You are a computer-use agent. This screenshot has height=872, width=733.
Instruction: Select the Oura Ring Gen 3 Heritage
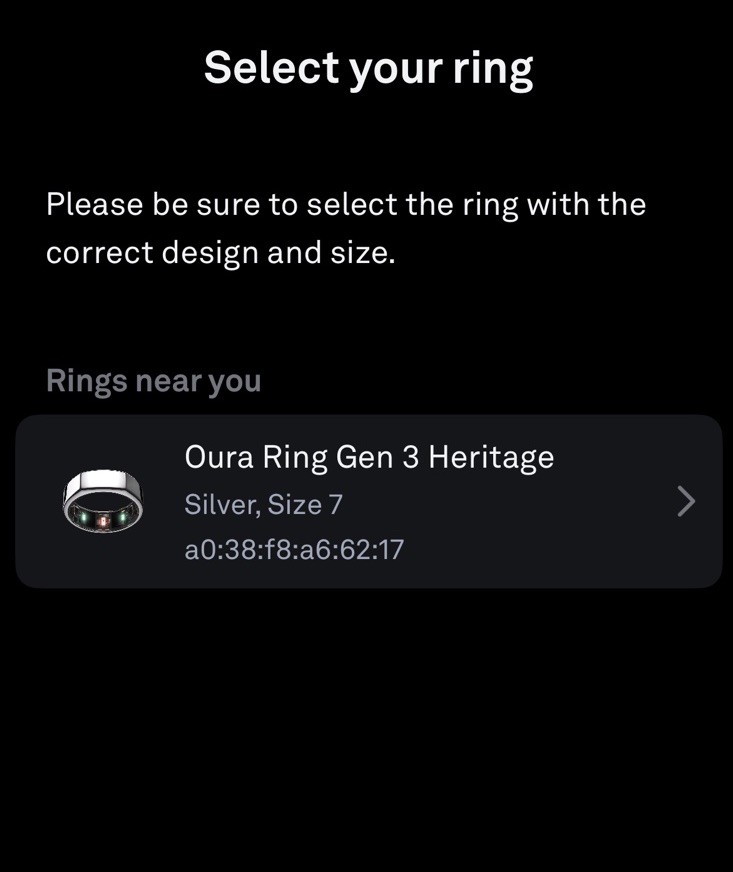tap(370, 500)
